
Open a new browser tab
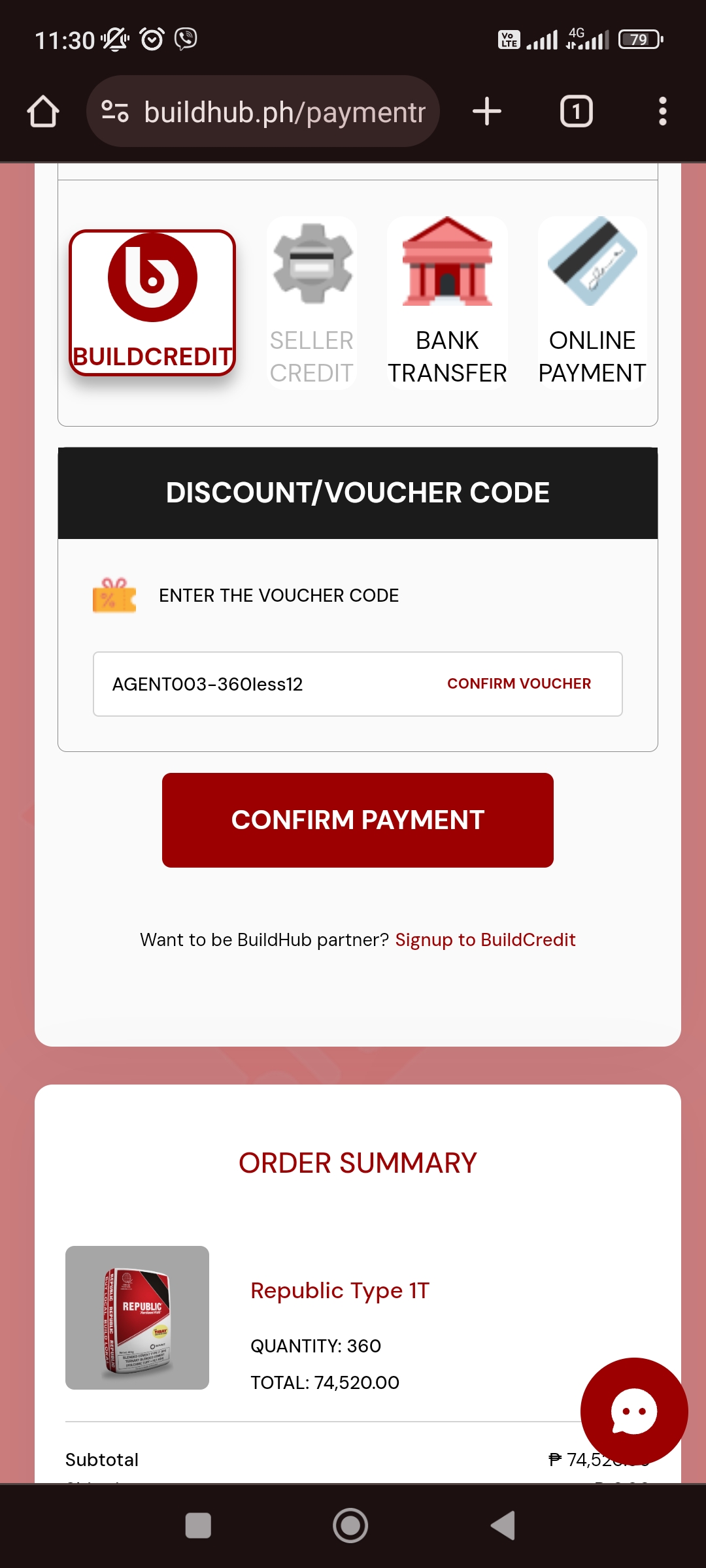(487, 111)
